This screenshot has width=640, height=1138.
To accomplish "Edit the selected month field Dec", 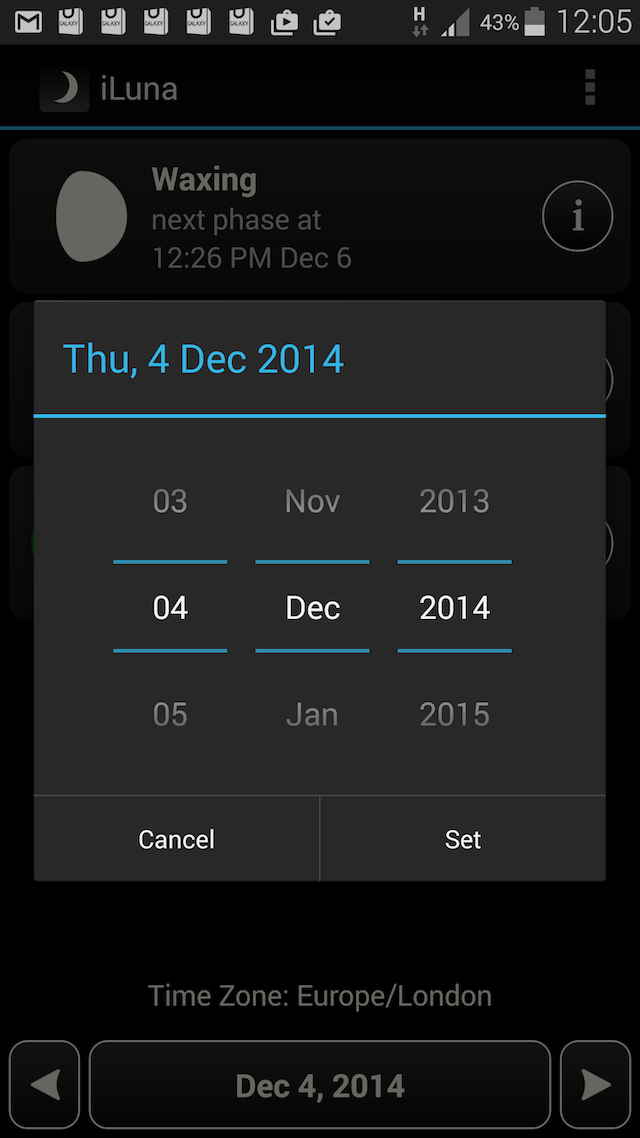I will pyautogui.click(x=312, y=608).
